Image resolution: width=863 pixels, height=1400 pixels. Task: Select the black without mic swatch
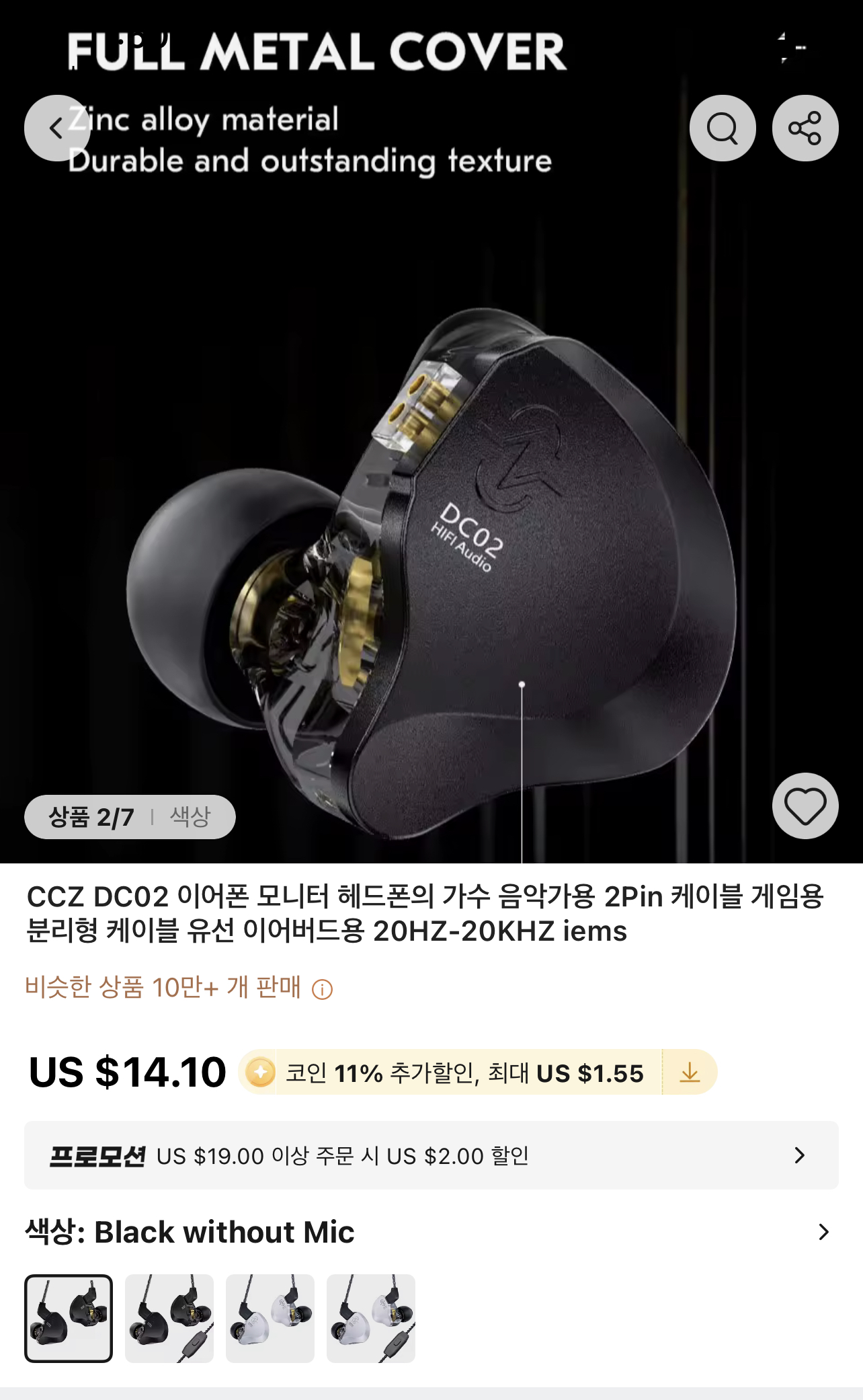[x=69, y=1319]
